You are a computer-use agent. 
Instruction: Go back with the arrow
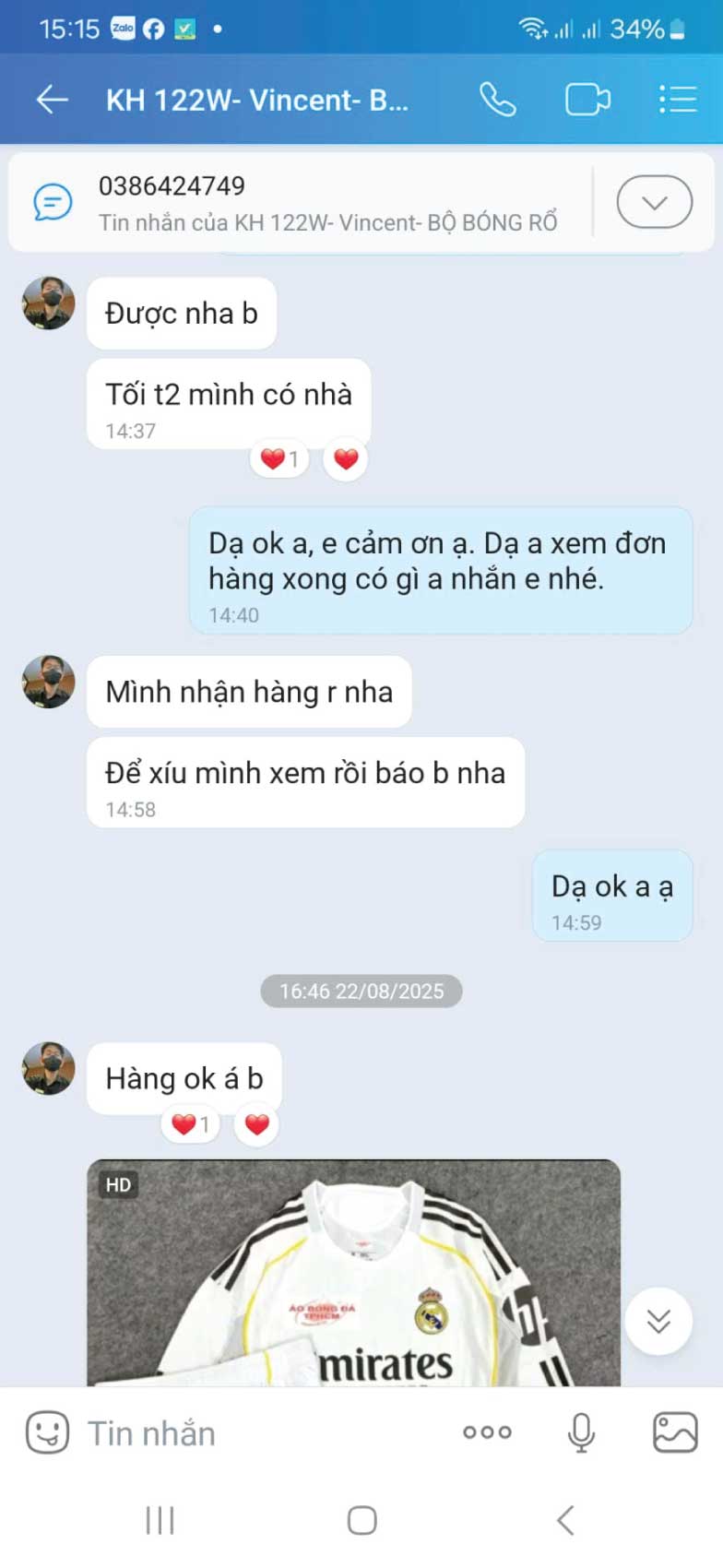[x=52, y=99]
